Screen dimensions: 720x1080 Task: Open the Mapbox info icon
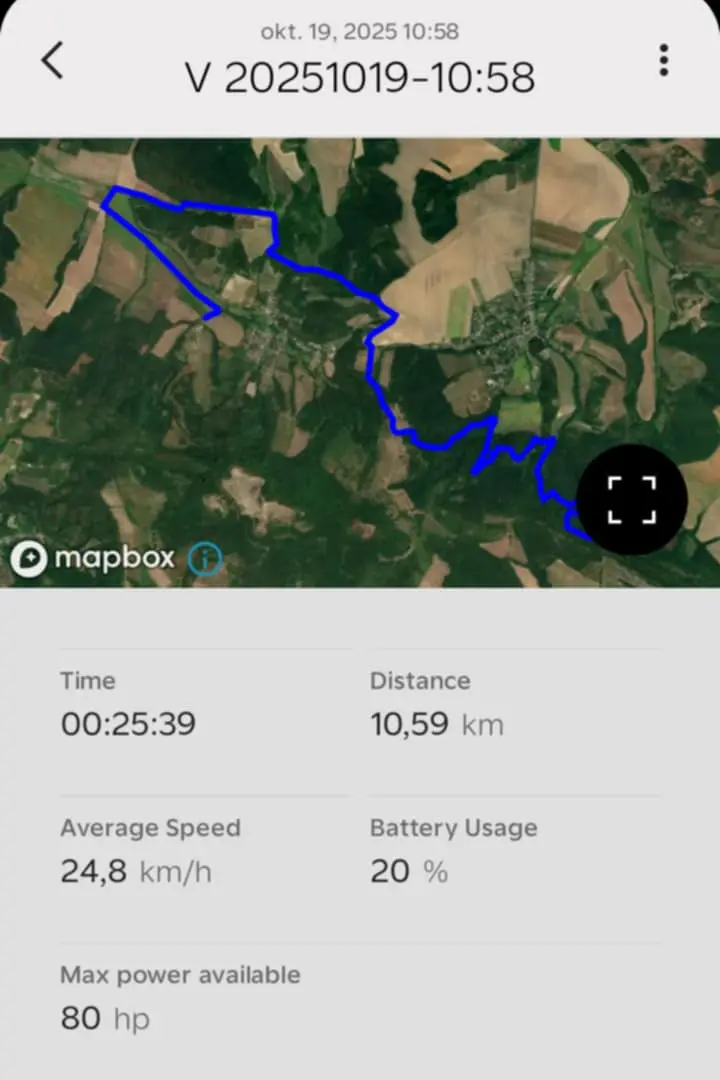205,558
